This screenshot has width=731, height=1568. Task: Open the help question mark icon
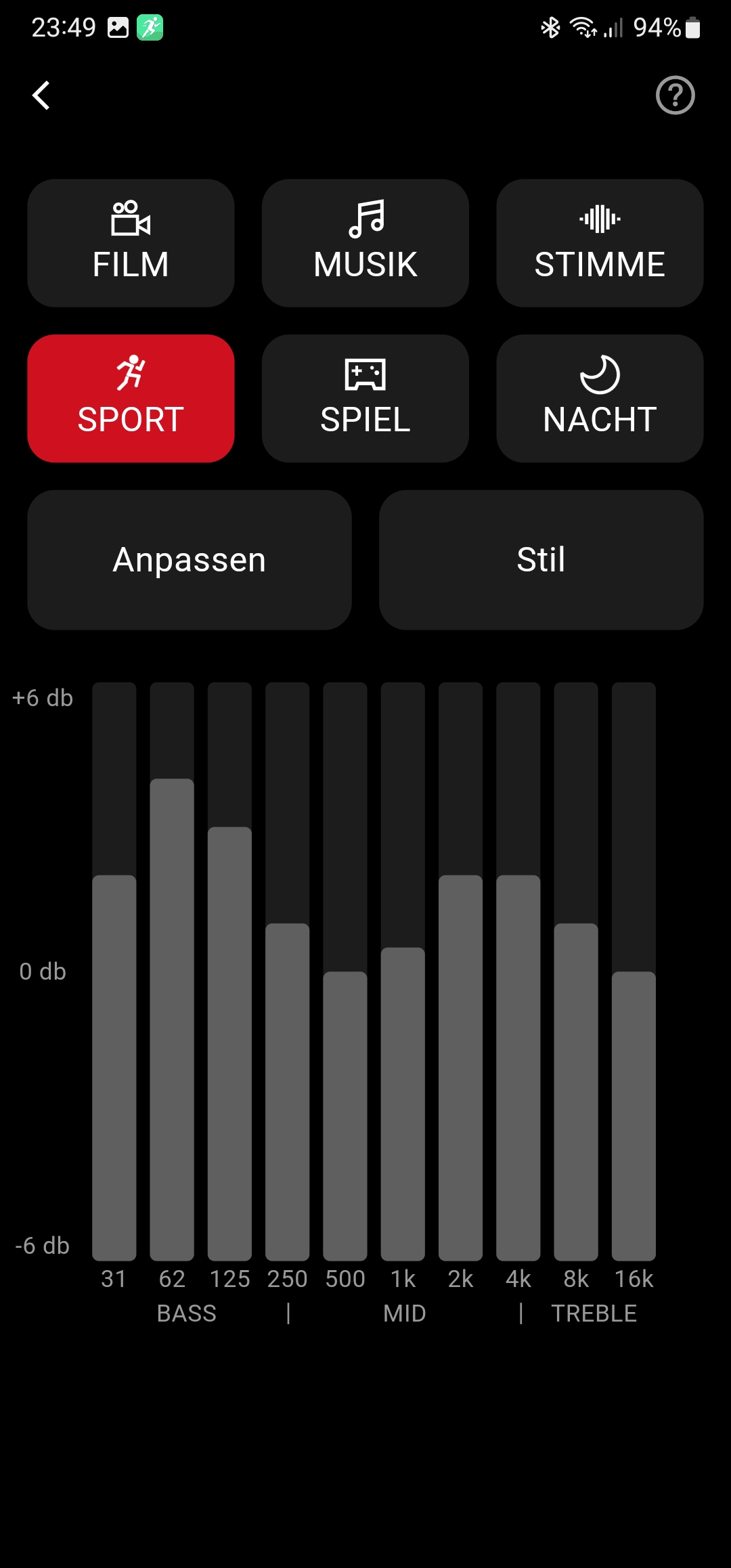[675, 95]
